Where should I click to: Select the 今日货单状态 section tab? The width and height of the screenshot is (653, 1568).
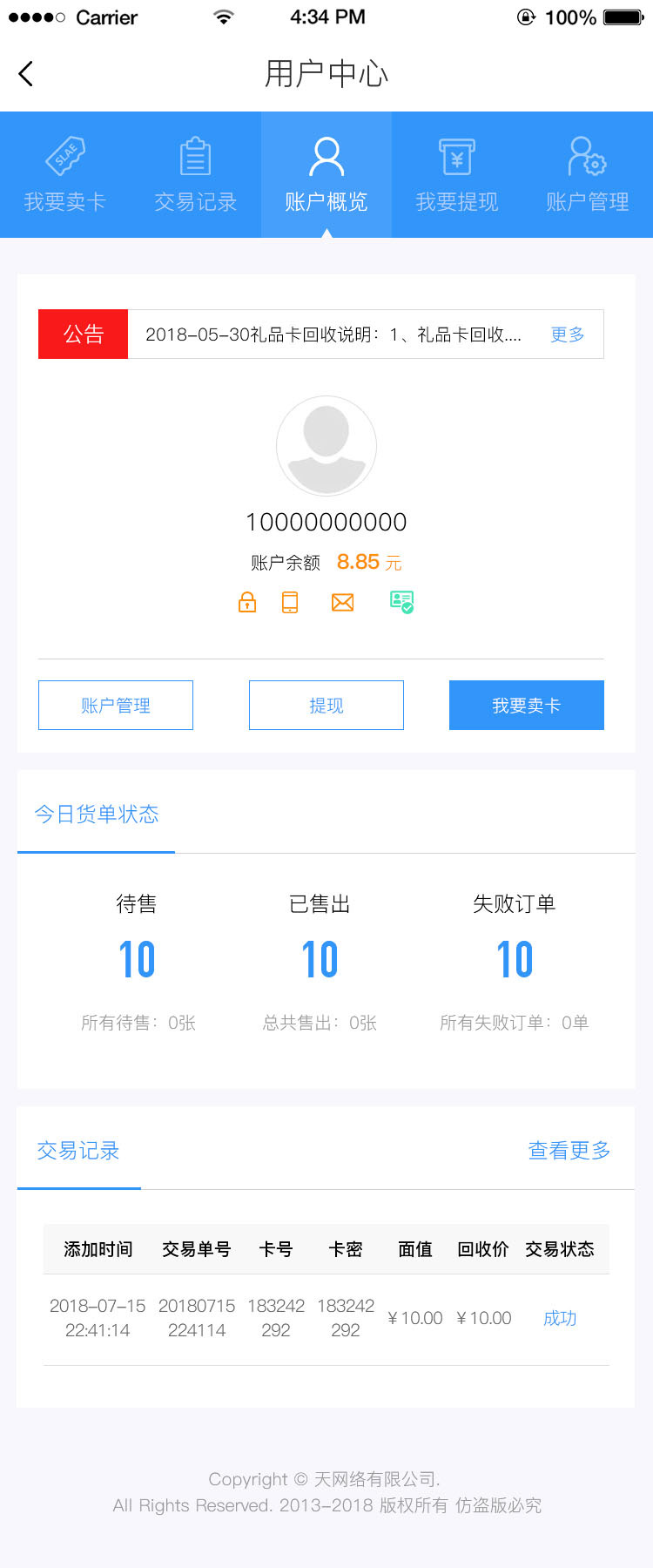click(x=97, y=814)
